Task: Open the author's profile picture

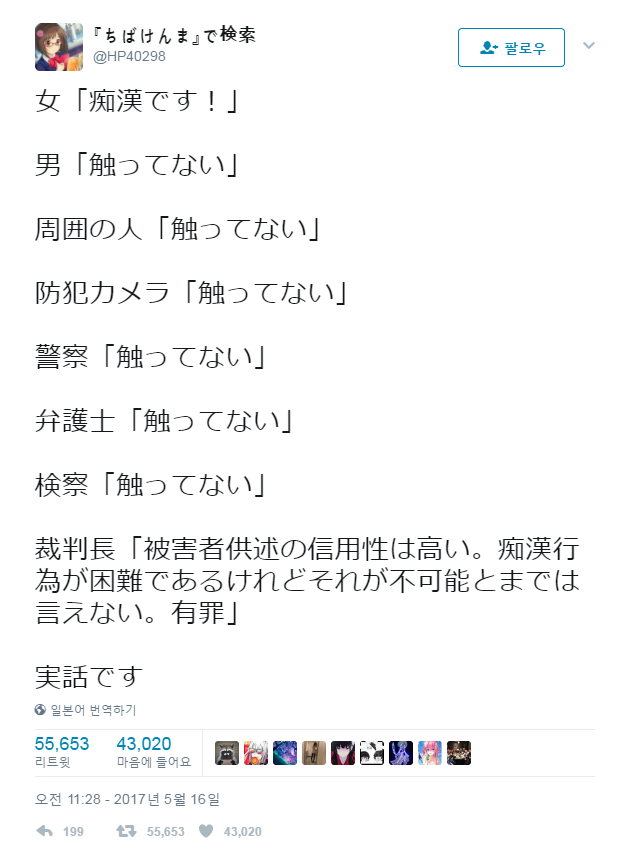Action: tap(59, 46)
